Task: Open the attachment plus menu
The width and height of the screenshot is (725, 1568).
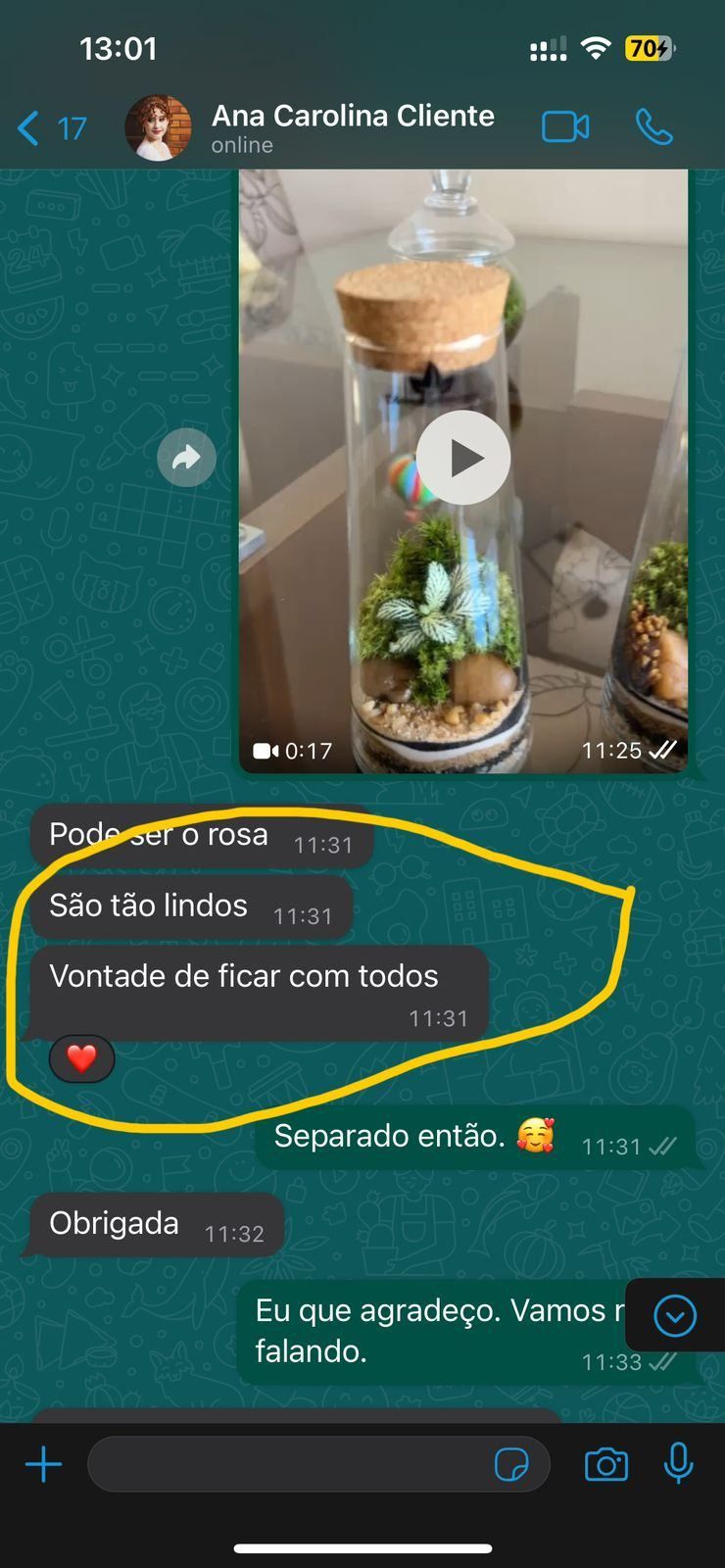Action: tap(43, 1465)
